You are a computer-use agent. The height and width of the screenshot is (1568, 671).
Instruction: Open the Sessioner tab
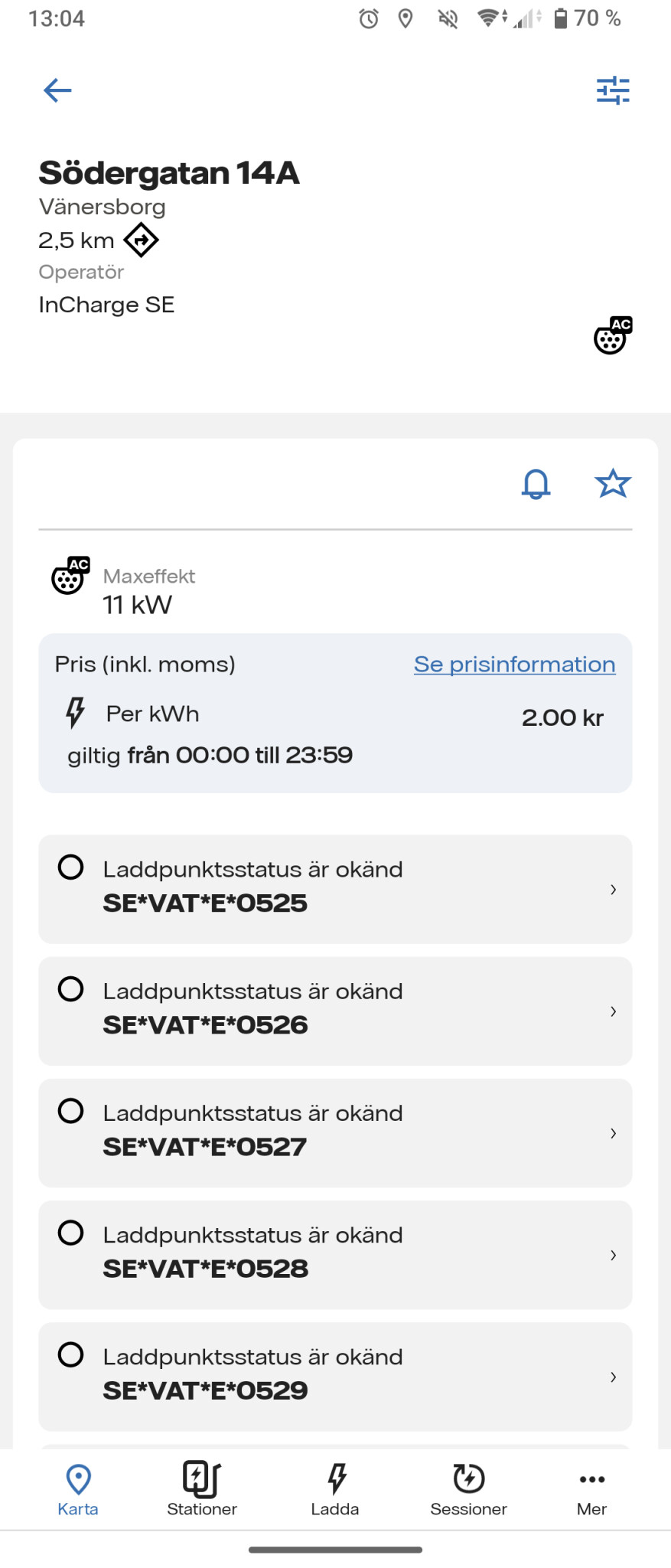468,1490
